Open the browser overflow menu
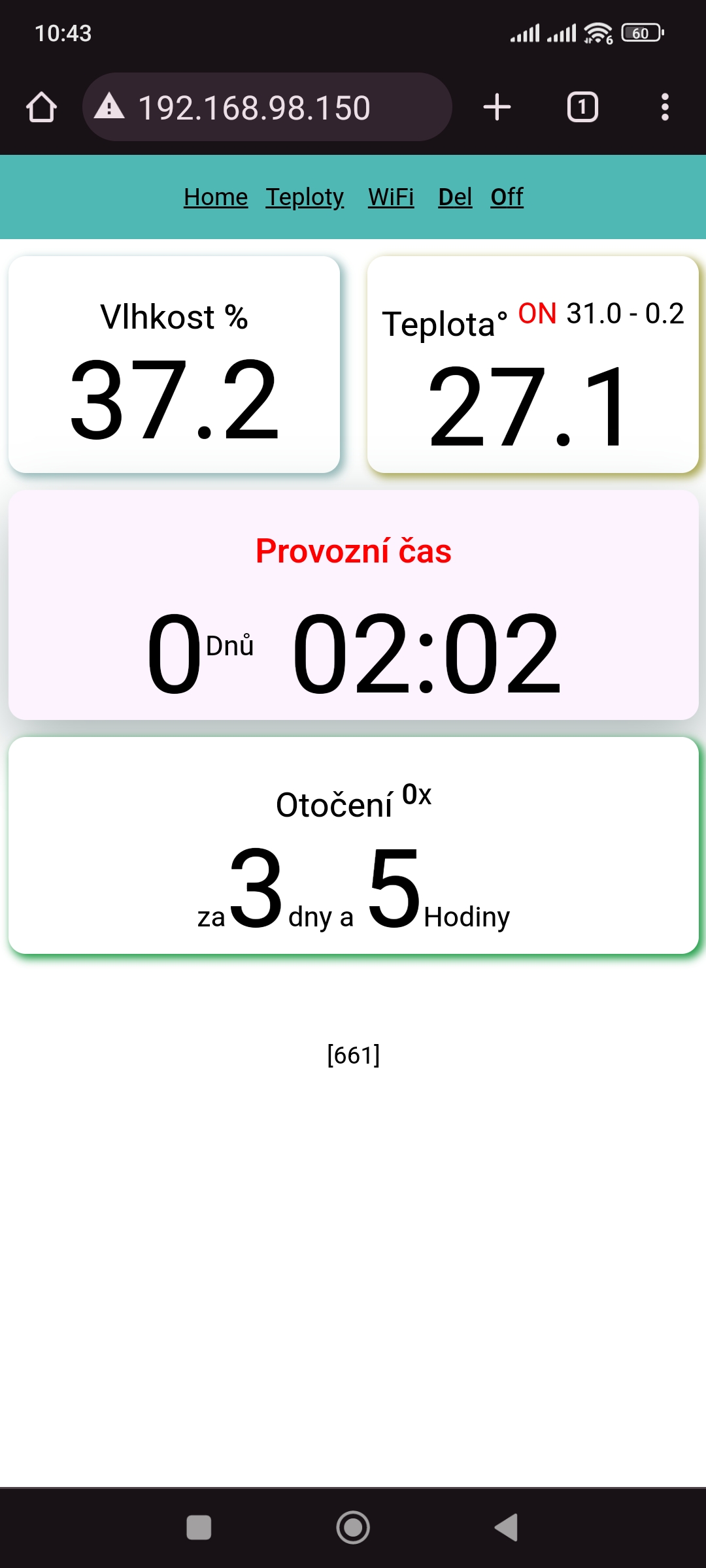 [x=665, y=107]
